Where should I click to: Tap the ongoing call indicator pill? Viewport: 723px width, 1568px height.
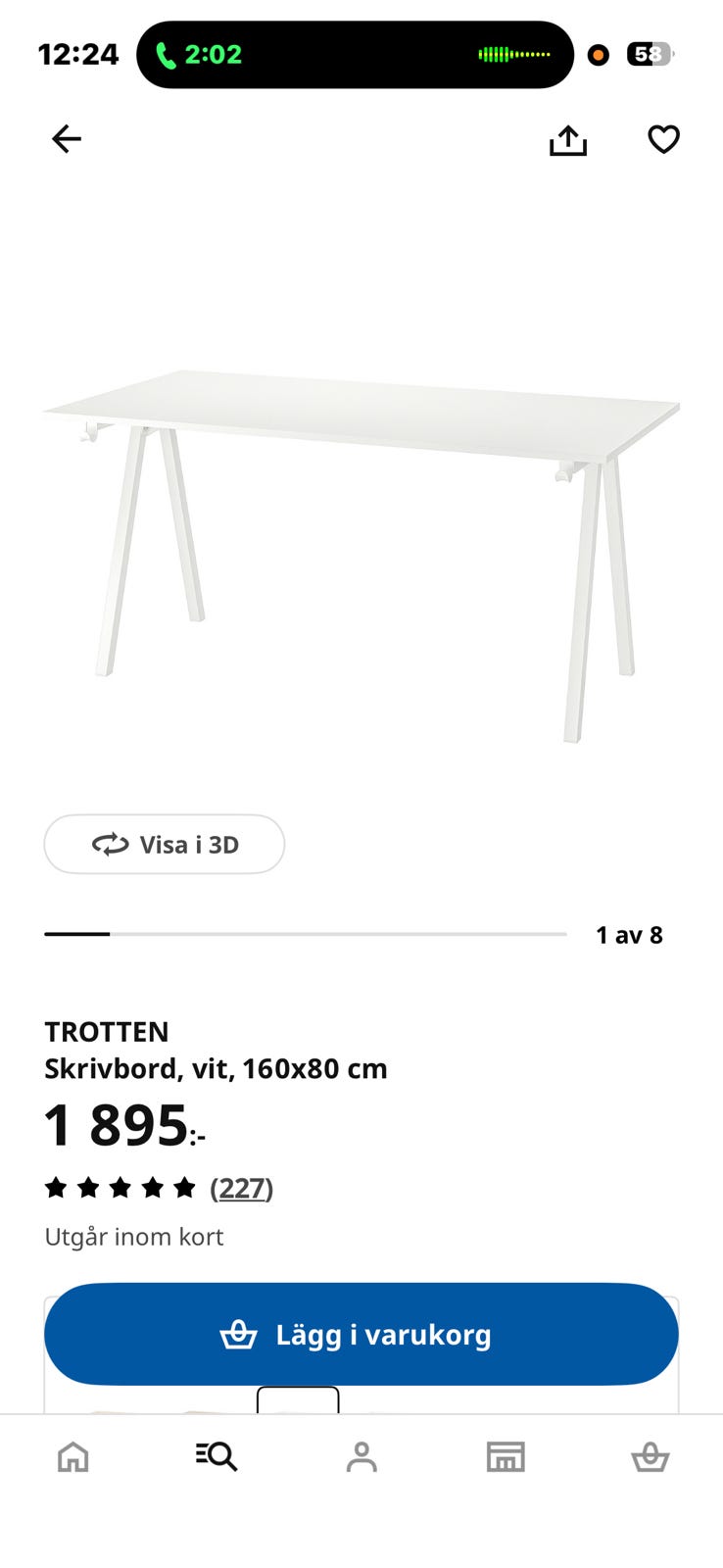[355, 54]
